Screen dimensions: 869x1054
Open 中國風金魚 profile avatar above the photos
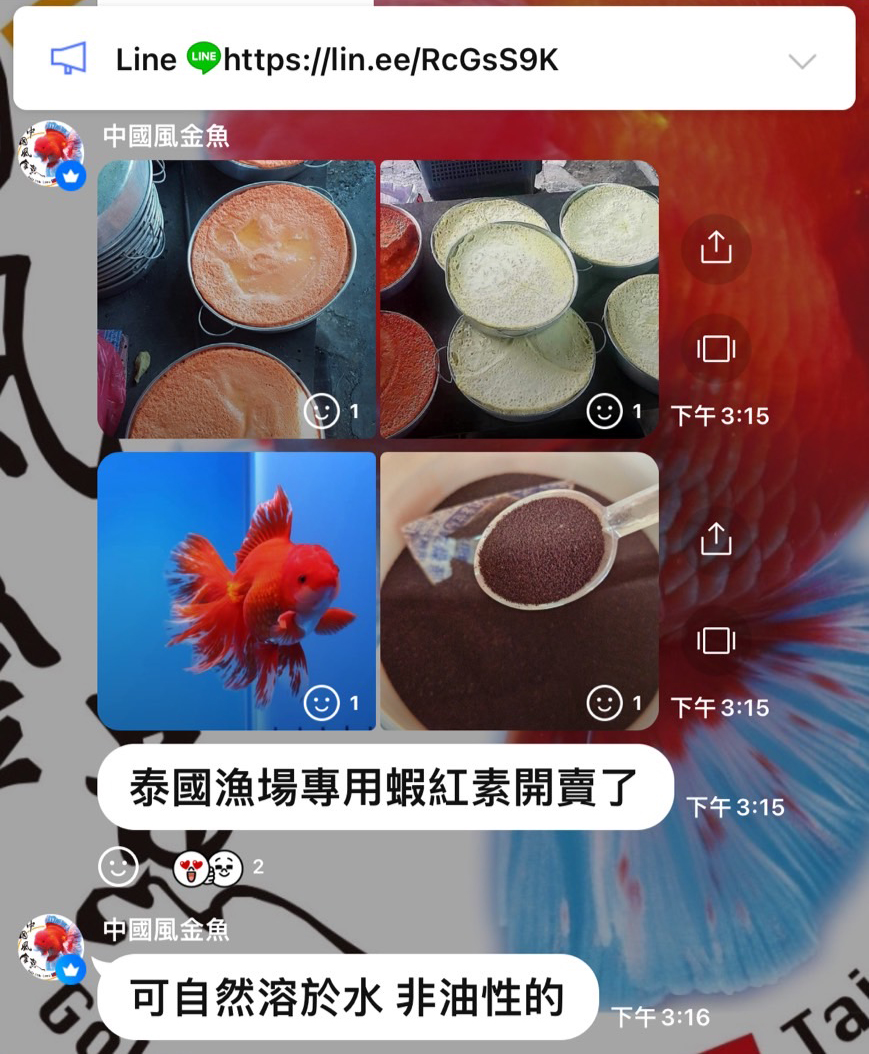point(51,154)
